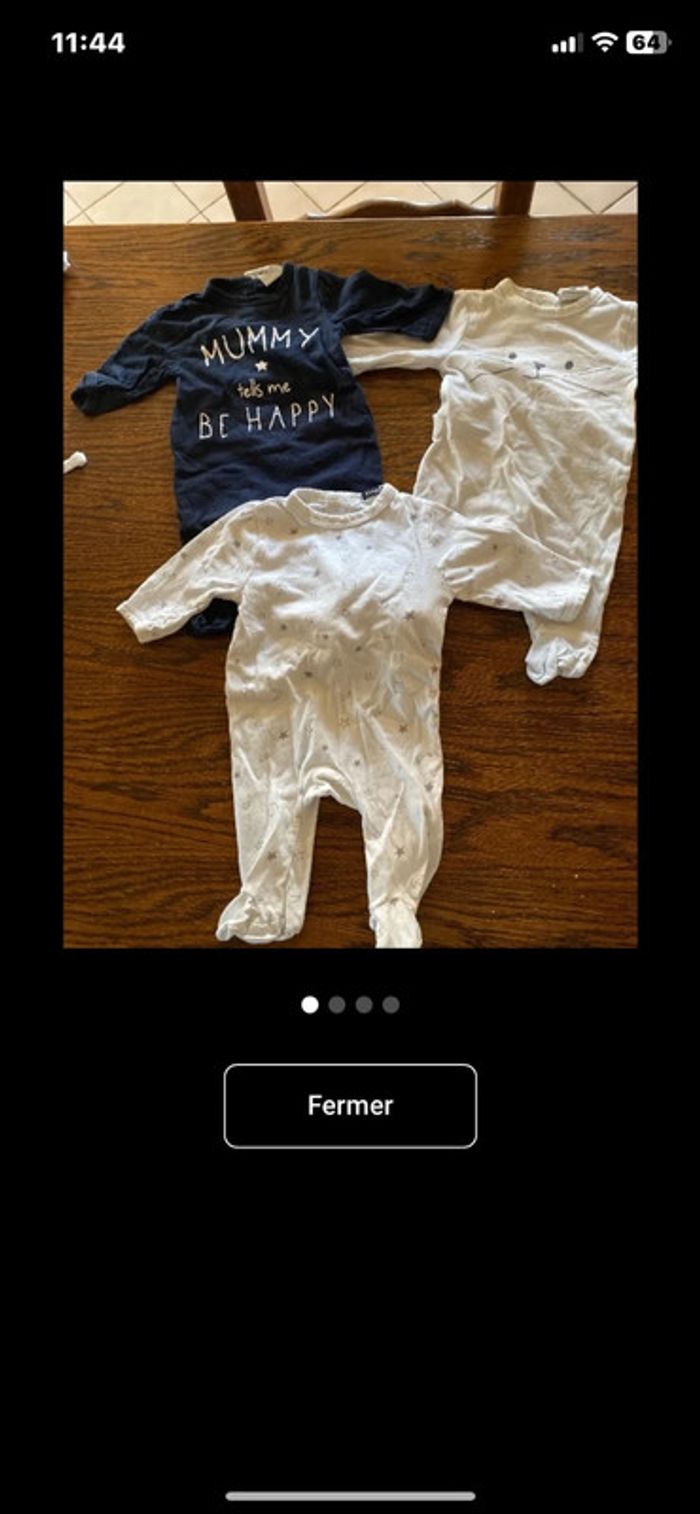The image size is (700, 1514).
Task: Jump to the fourth photo dot
Action: coord(391,1004)
